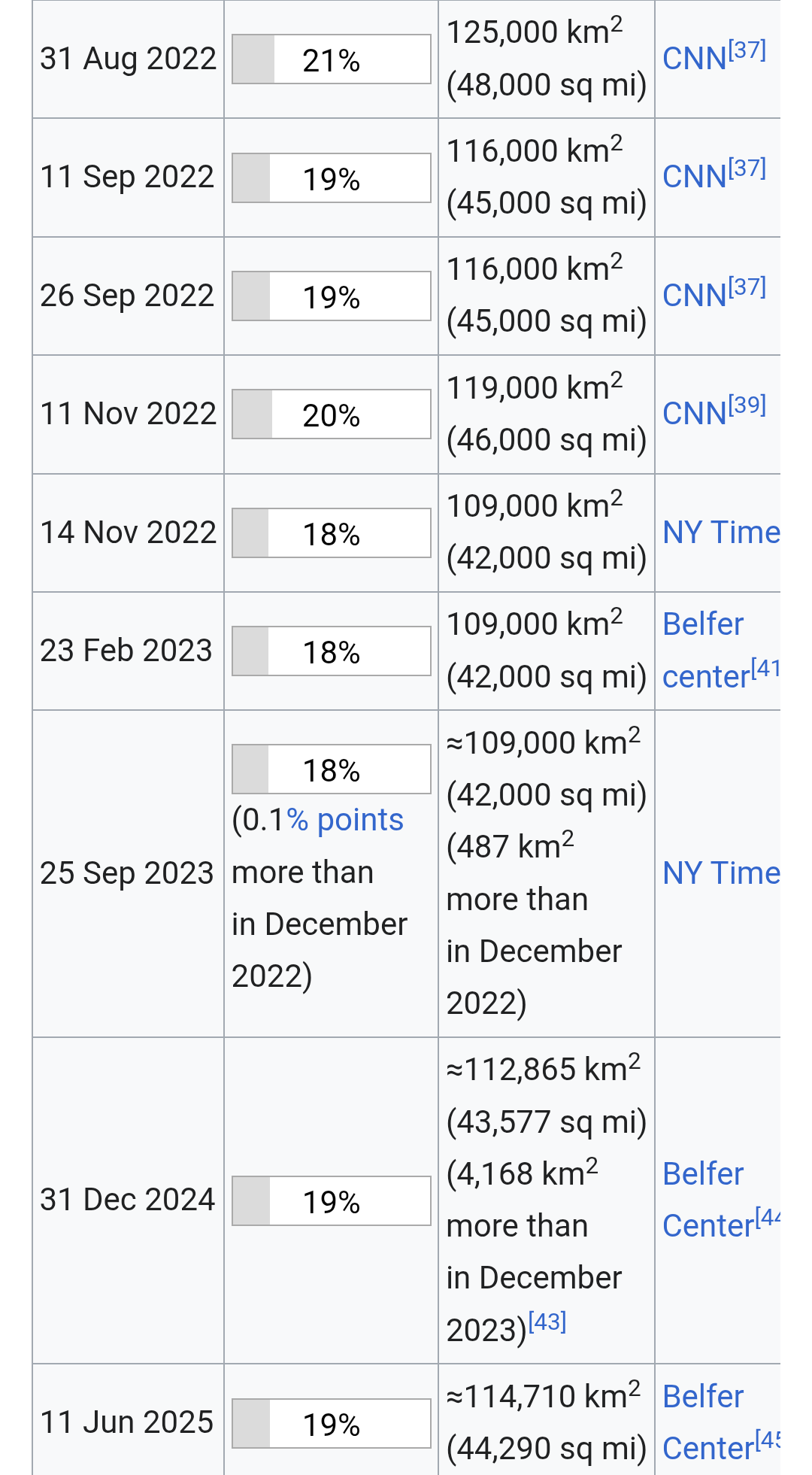
Task: Tap the "% points" link
Action: click(345, 820)
